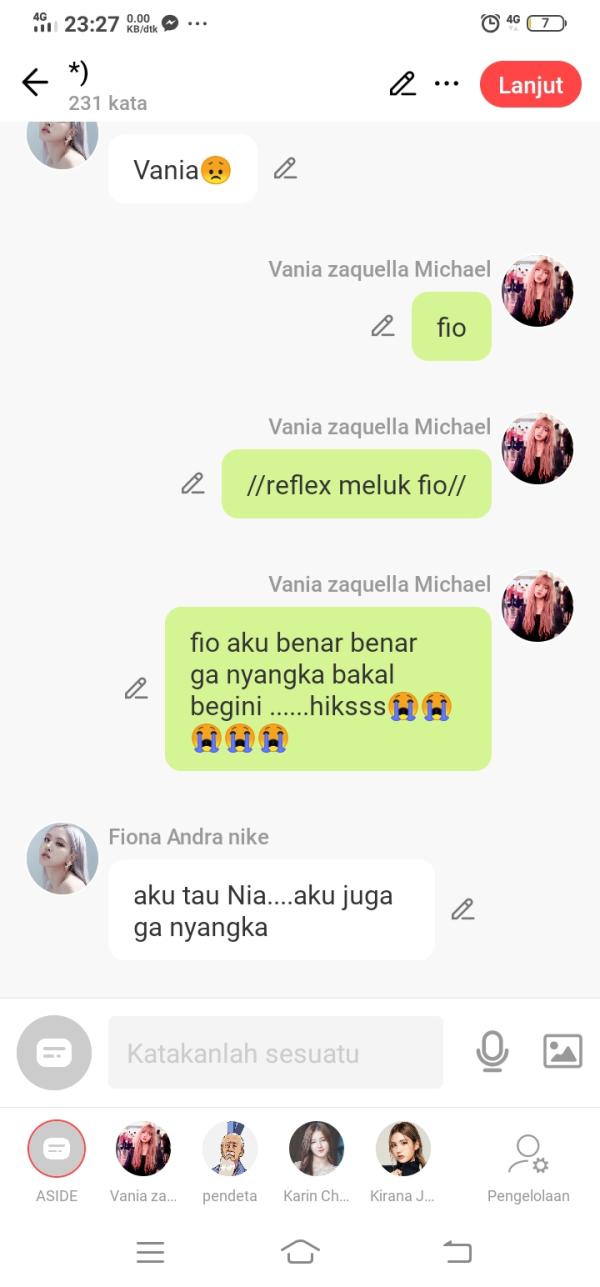Edit the story title with the pencil icon
The width and height of the screenshot is (600, 1287).
[x=402, y=84]
